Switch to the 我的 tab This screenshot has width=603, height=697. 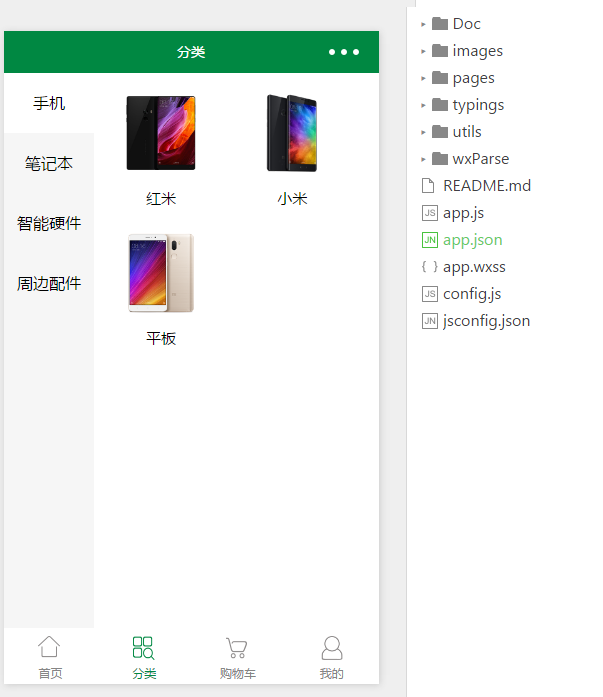(331, 658)
